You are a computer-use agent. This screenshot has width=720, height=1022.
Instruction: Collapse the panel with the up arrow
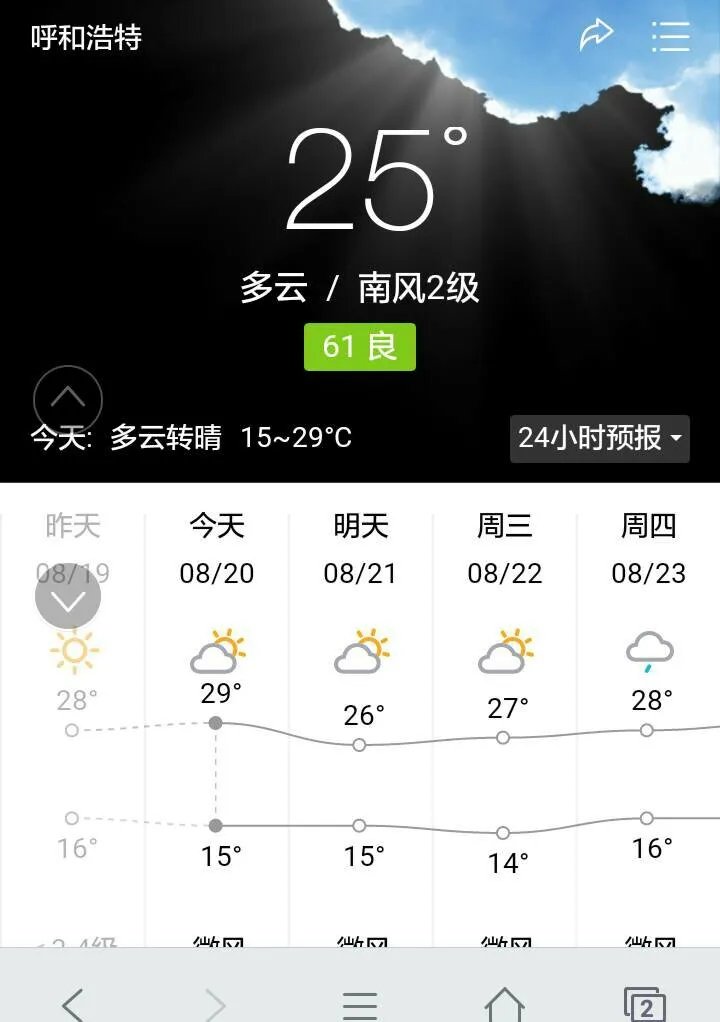68,398
